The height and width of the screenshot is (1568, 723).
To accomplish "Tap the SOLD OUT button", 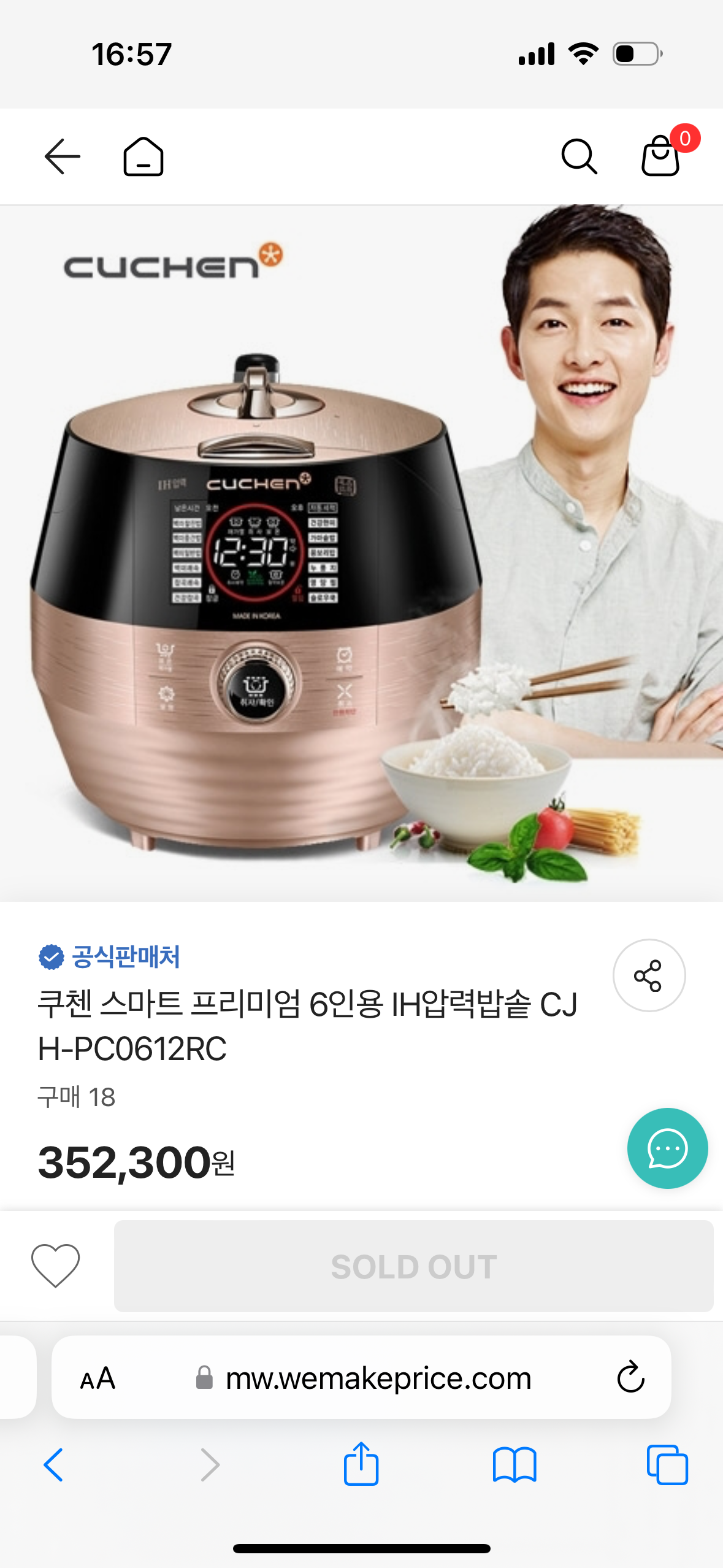I will pos(413,1266).
